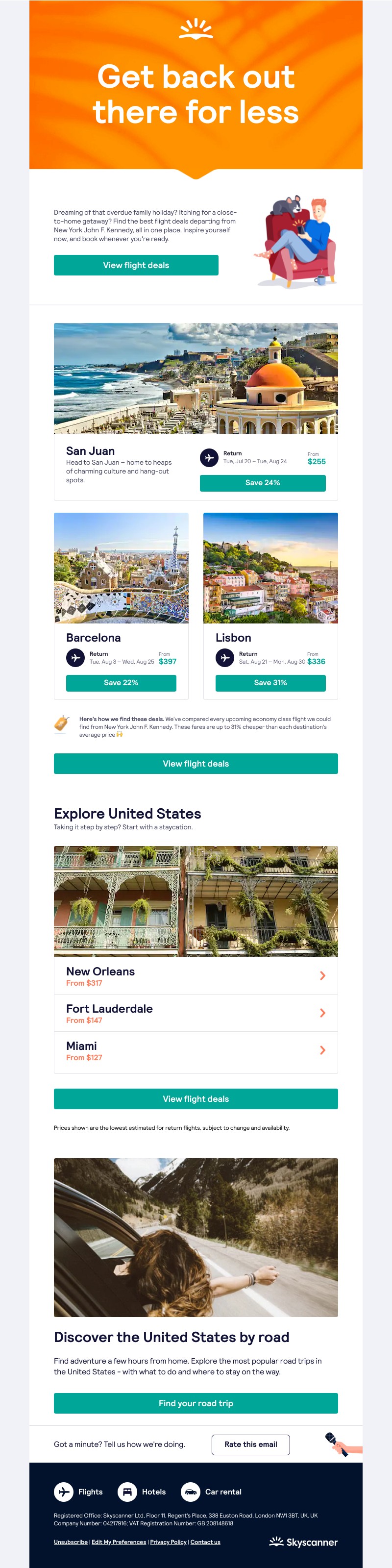
Task: Open Flights in the footer
Action: [x=79, y=1492]
